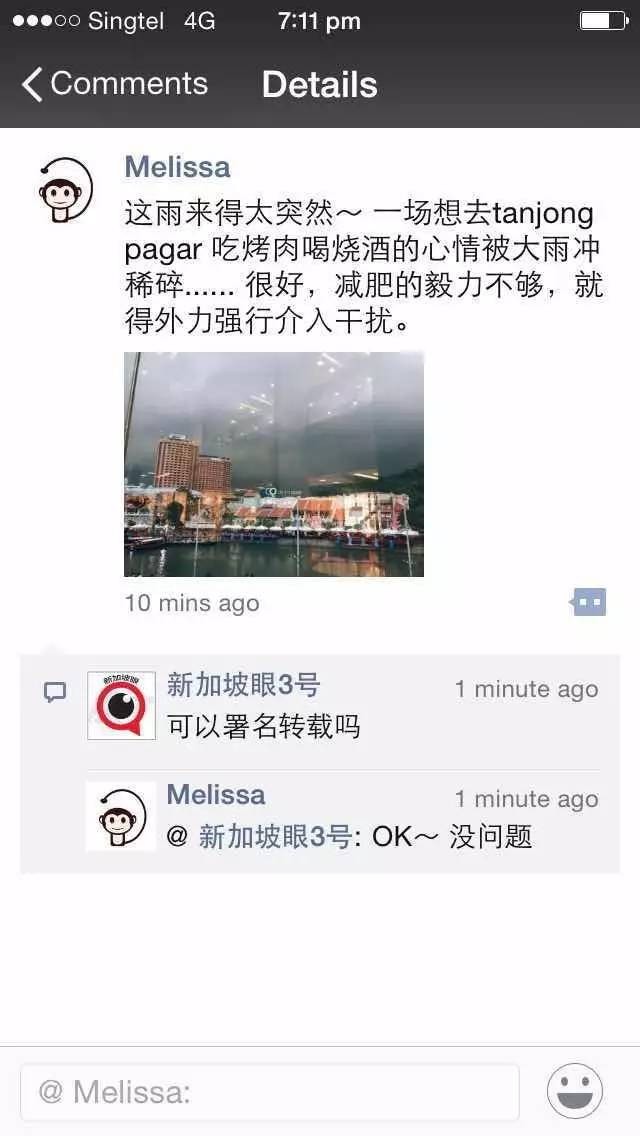640x1136 pixels.
Task: Open the like and comment bubble button
Action: click(589, 602)
